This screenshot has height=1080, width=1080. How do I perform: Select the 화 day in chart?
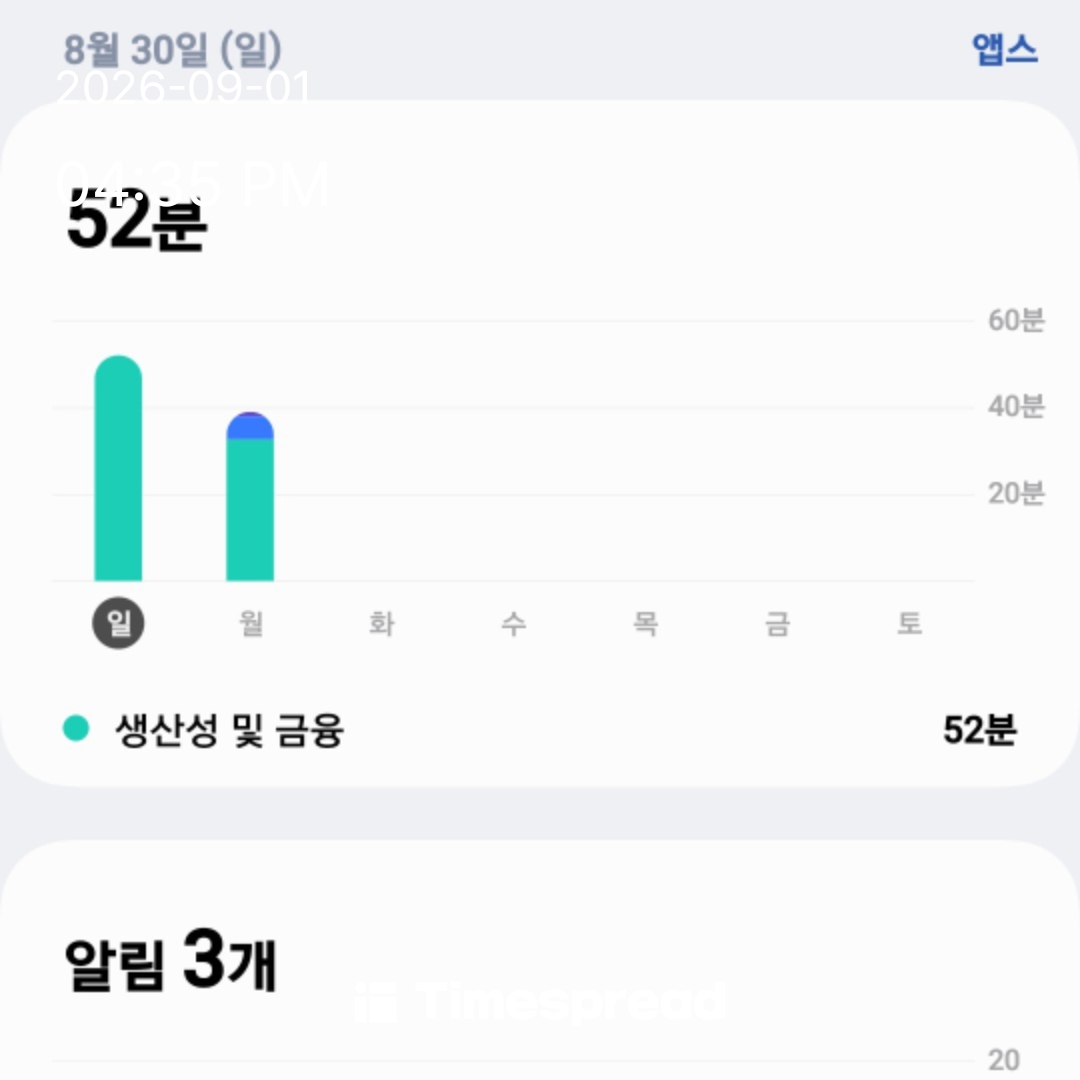(x=382, y=623)
